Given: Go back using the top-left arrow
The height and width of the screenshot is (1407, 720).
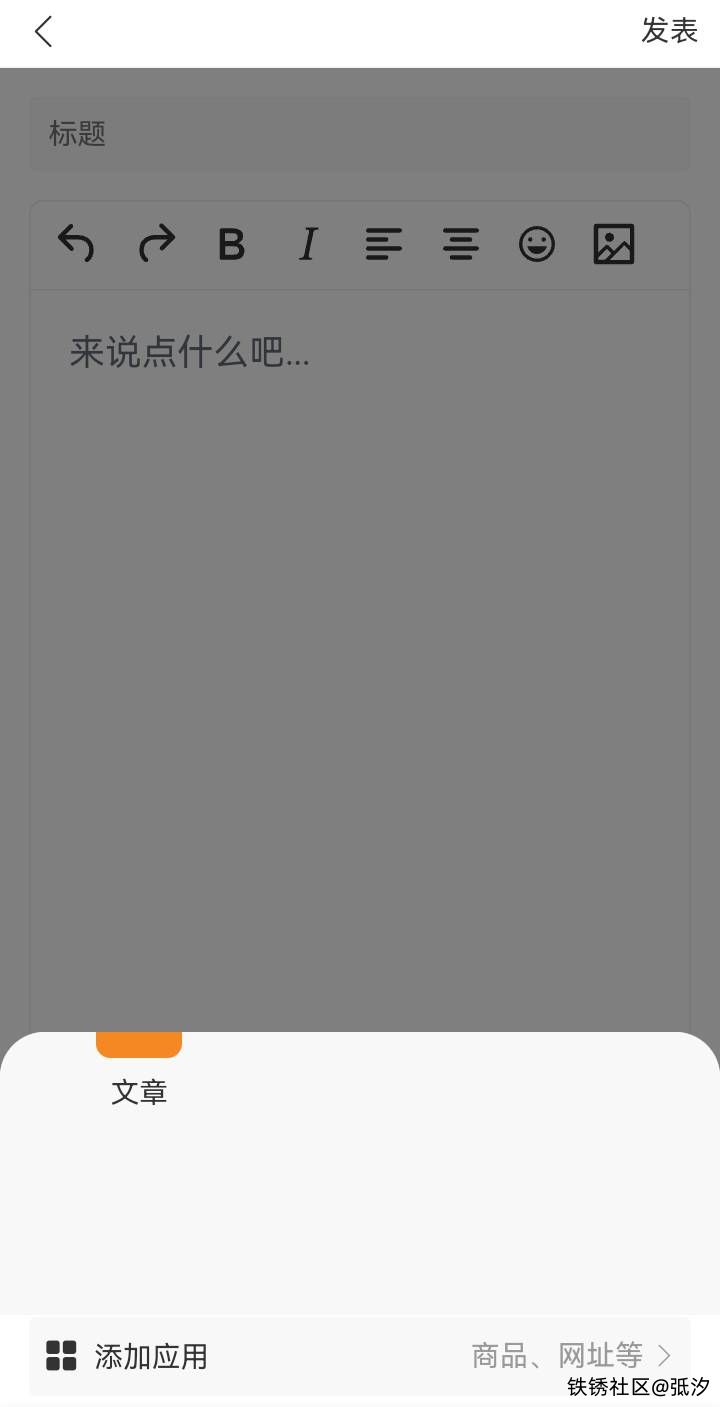Looking at the screenshot, I should click(43, 32).
